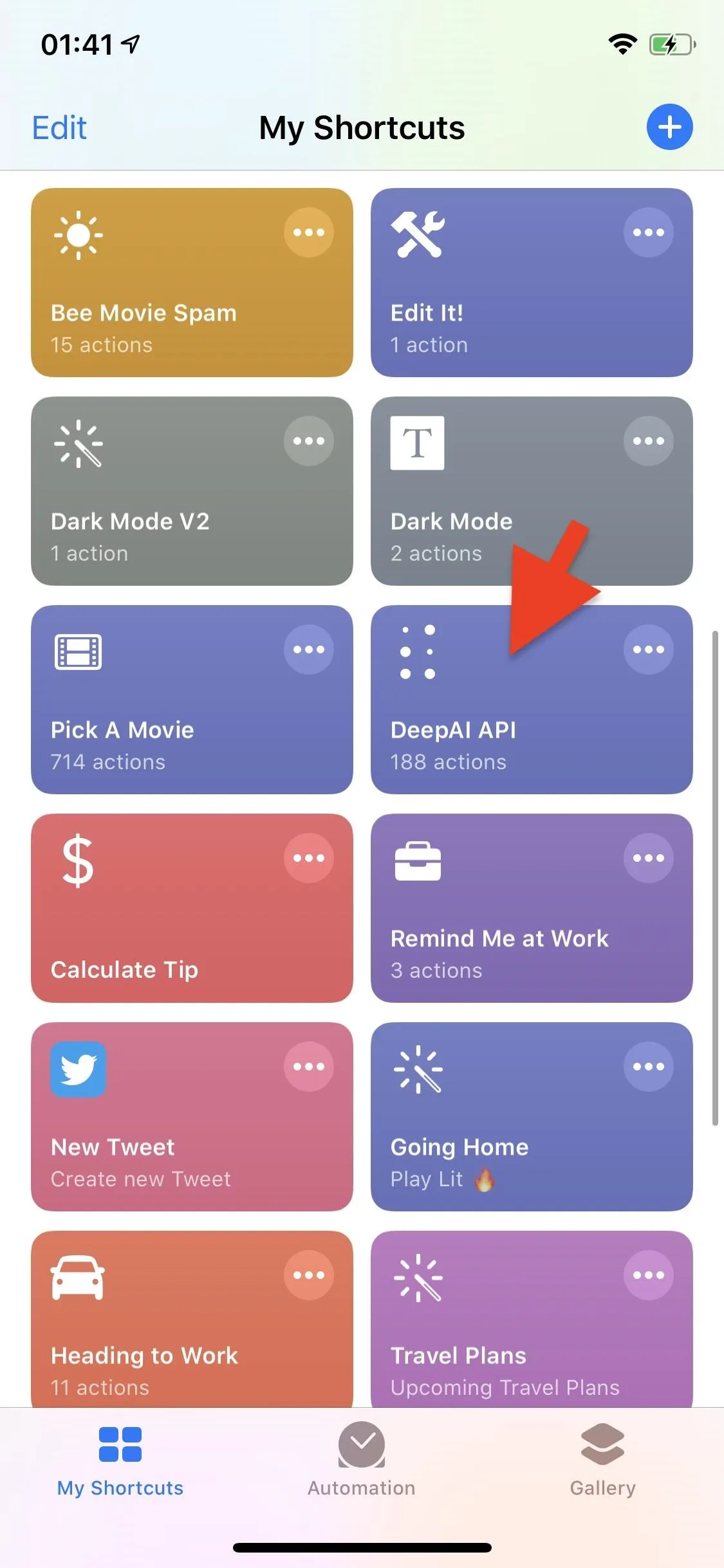Image resolution: width=724 pixels, height=1568 pixels.
Task: Open ellipsis menu on Pick A Movie
Action: point(308,649)
